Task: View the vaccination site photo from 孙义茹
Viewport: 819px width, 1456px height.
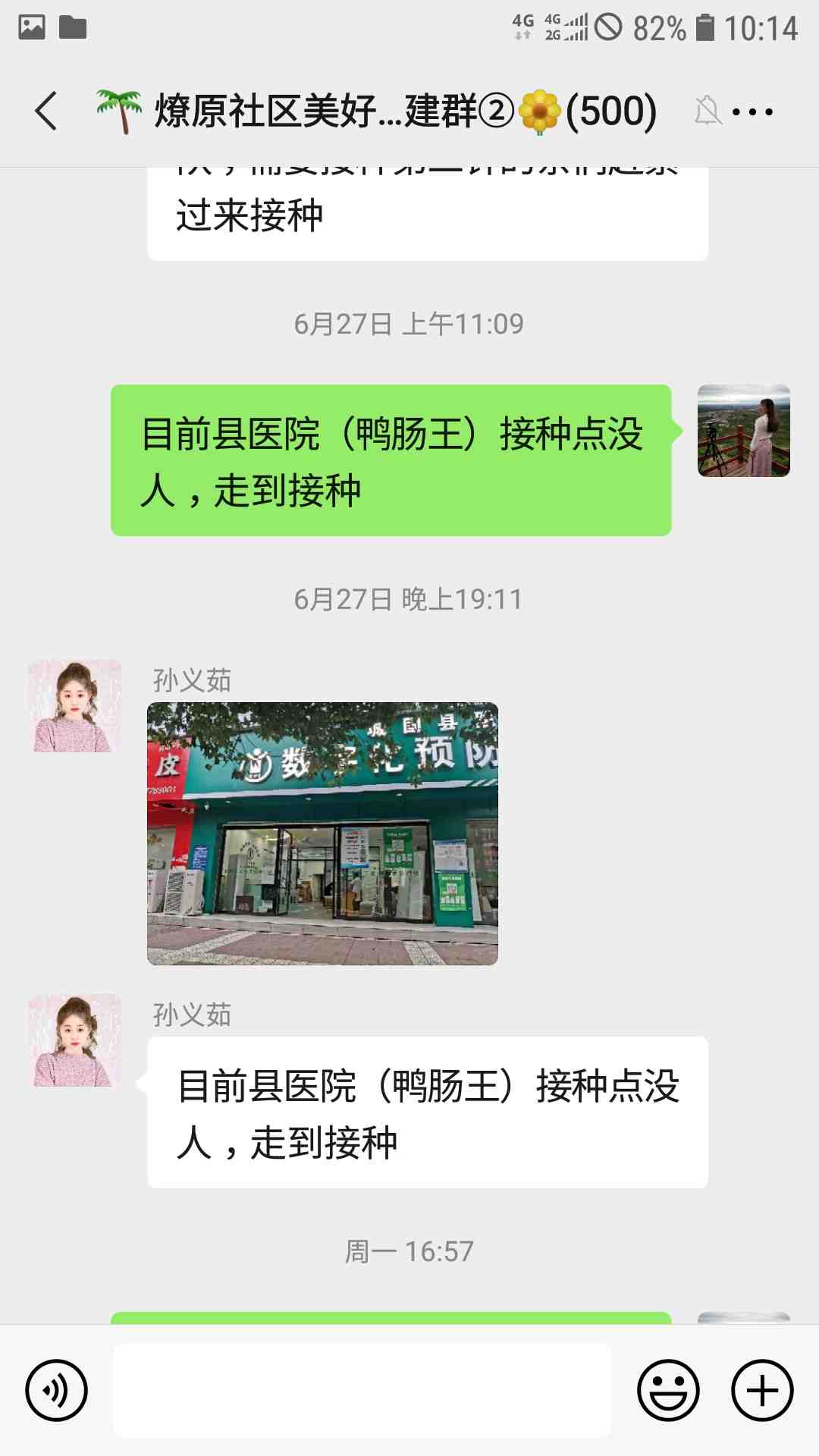Action: pyautogui.click(x=322, y=833)
